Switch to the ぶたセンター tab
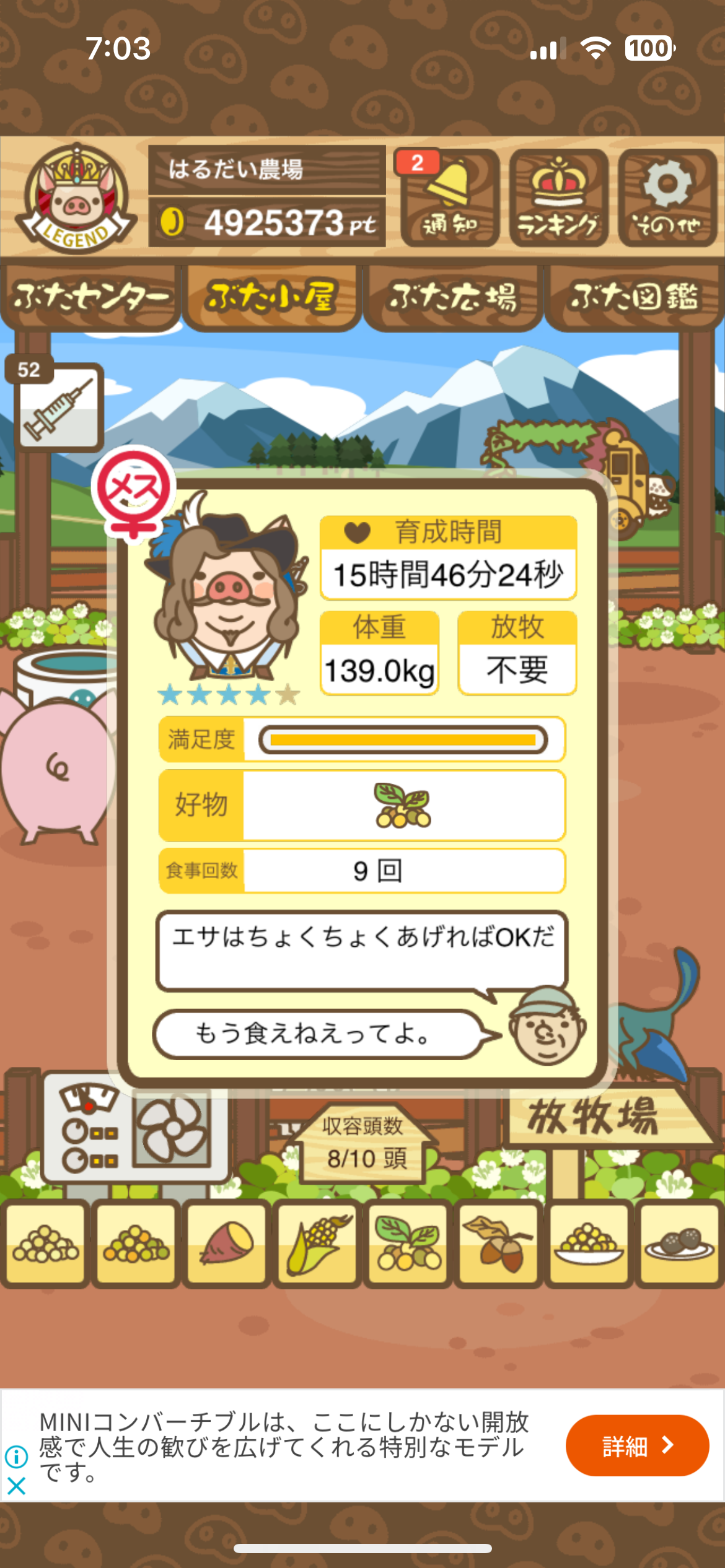This screenshot has height=1568, width=725. [x=90, y=298]
